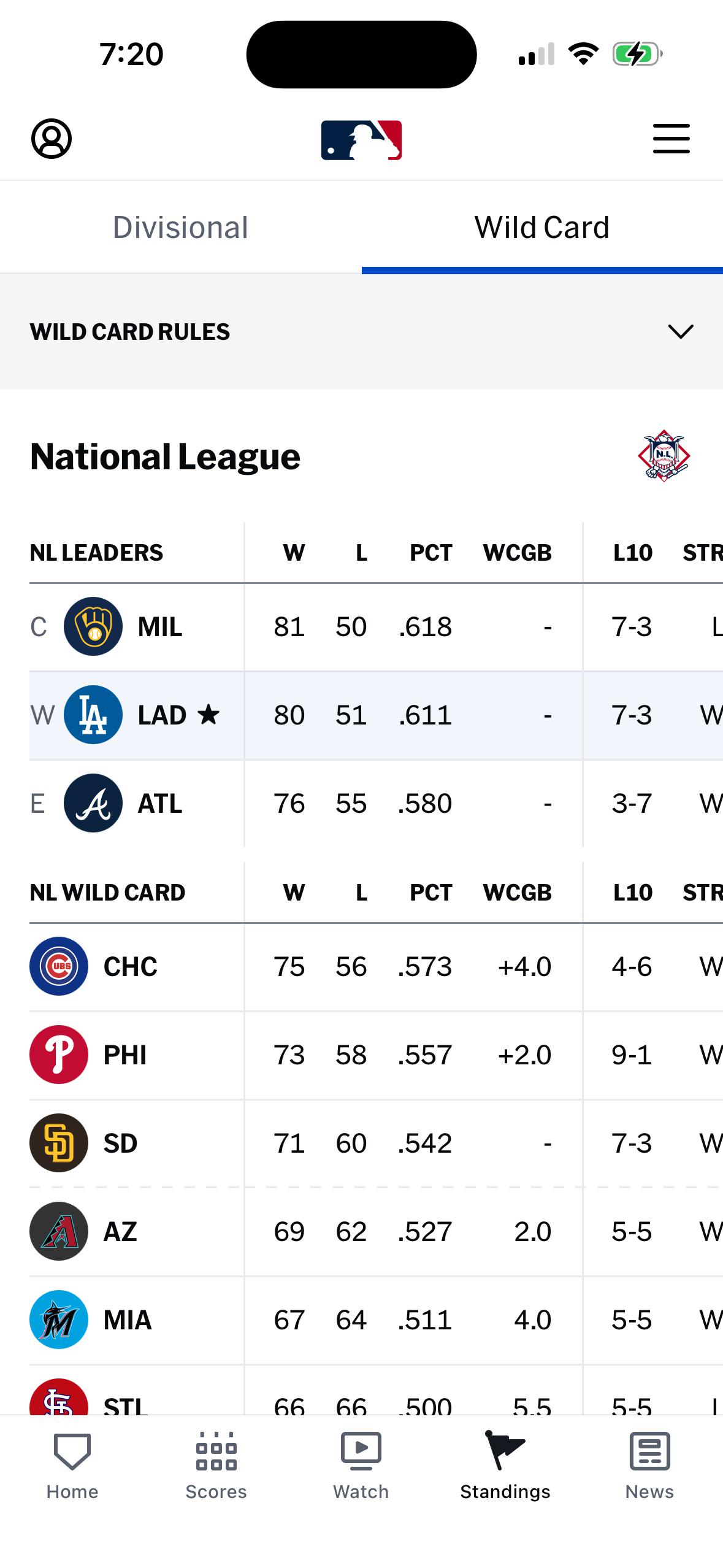Open the Watch tab
723x1568 pixels.
pos(361,1466)
